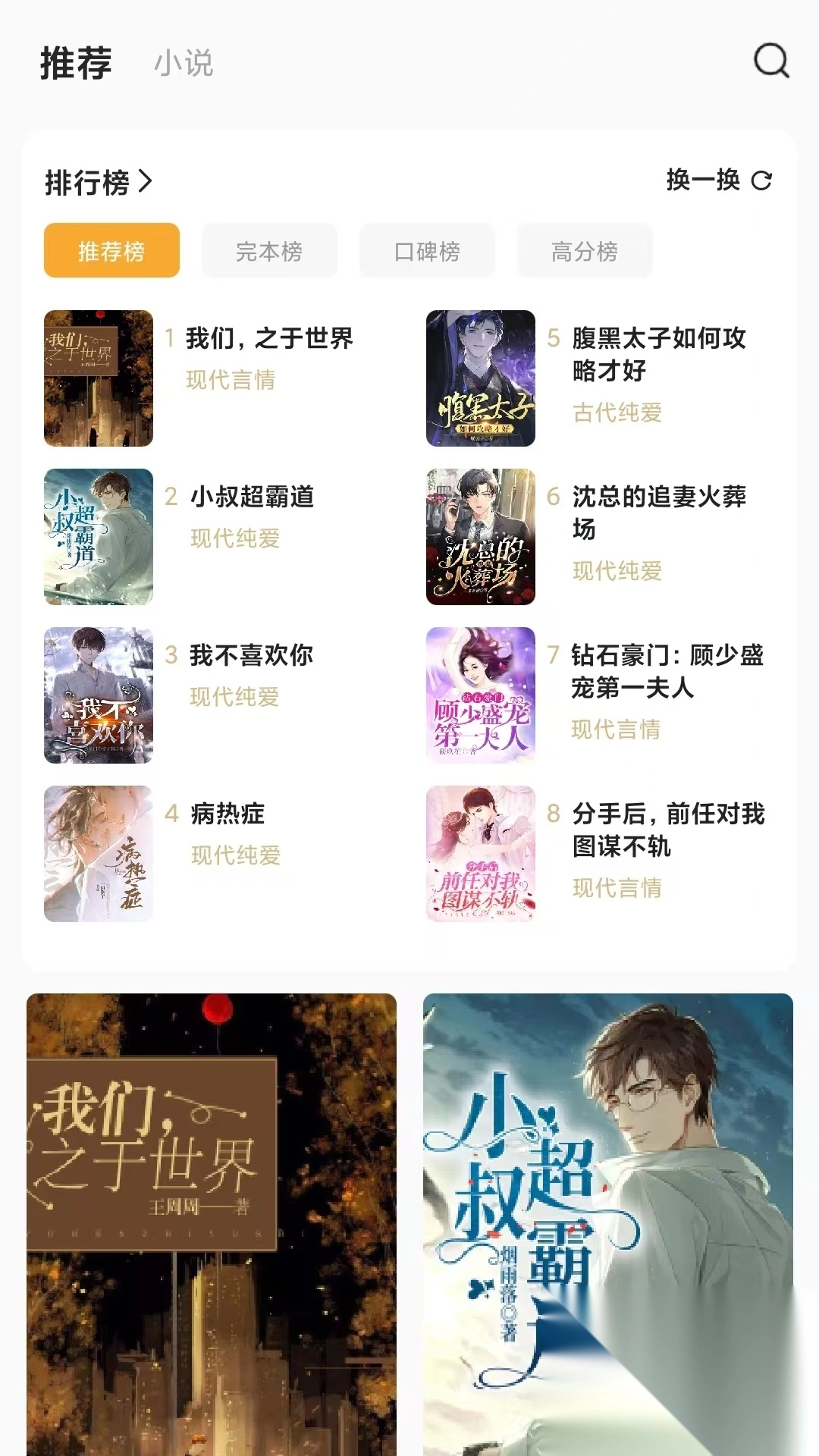
Task: Open the full 排行榜 ranking list
Action: click(99, 182)
